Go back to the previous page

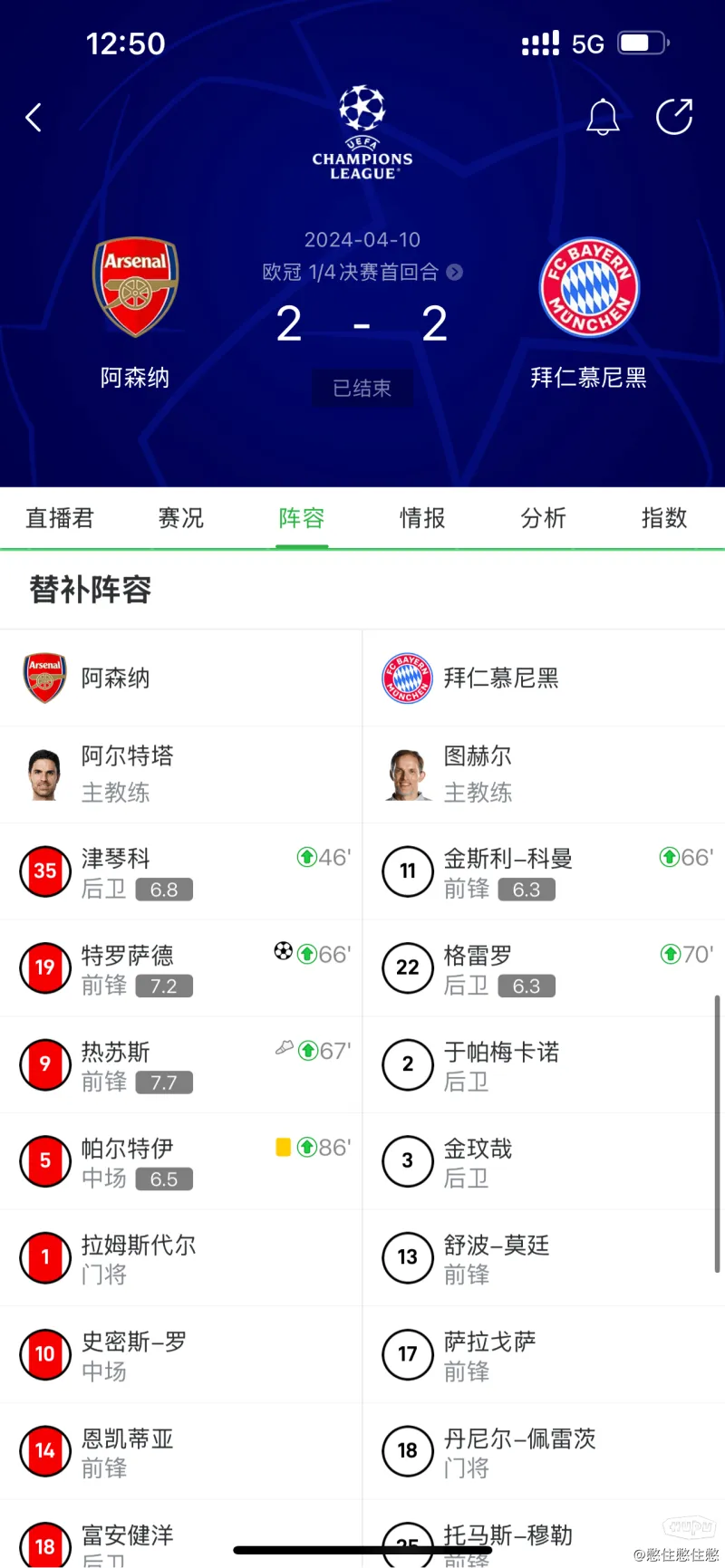click(34, 117)
